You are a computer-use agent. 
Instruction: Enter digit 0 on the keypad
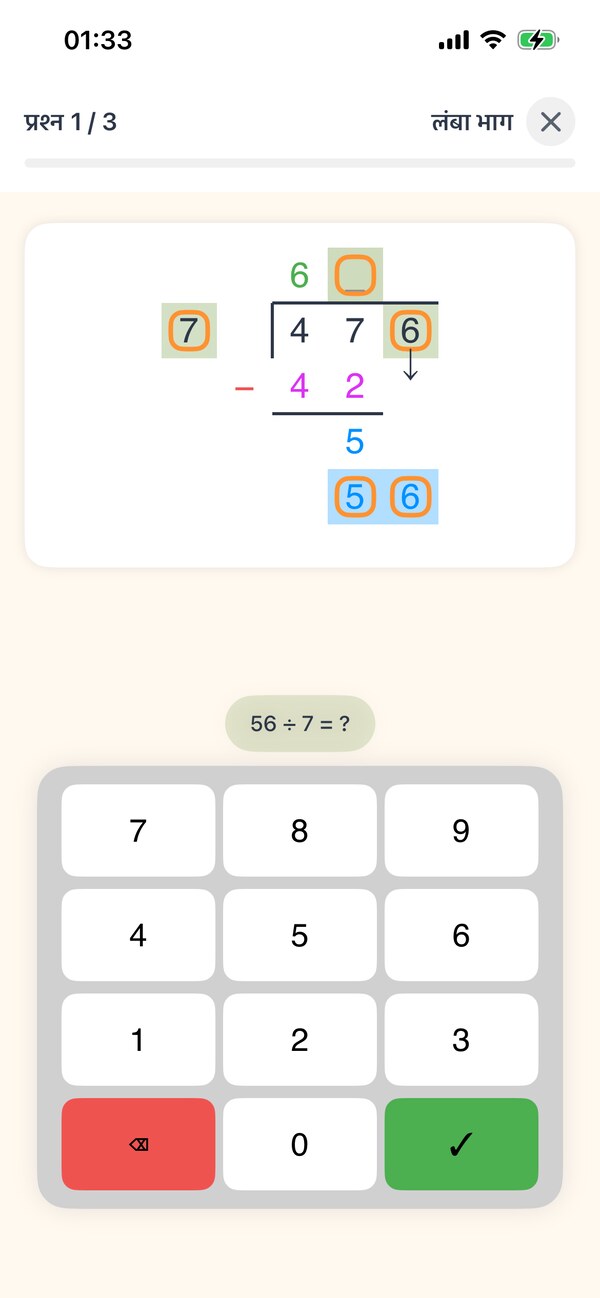300,1144
